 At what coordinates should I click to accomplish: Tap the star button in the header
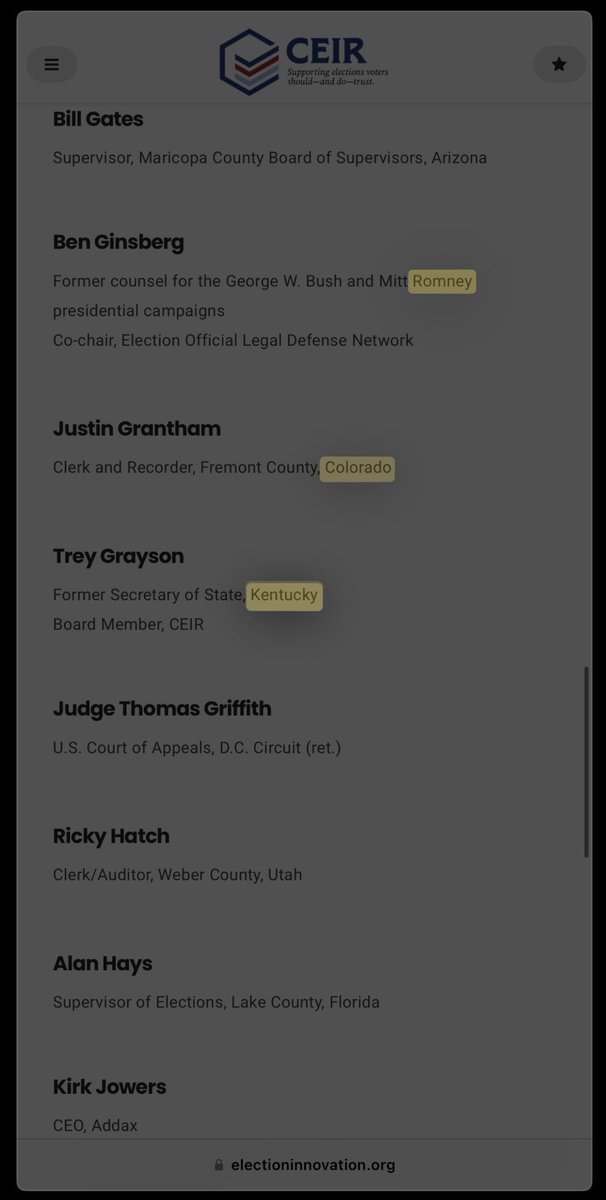coord(559,65)
